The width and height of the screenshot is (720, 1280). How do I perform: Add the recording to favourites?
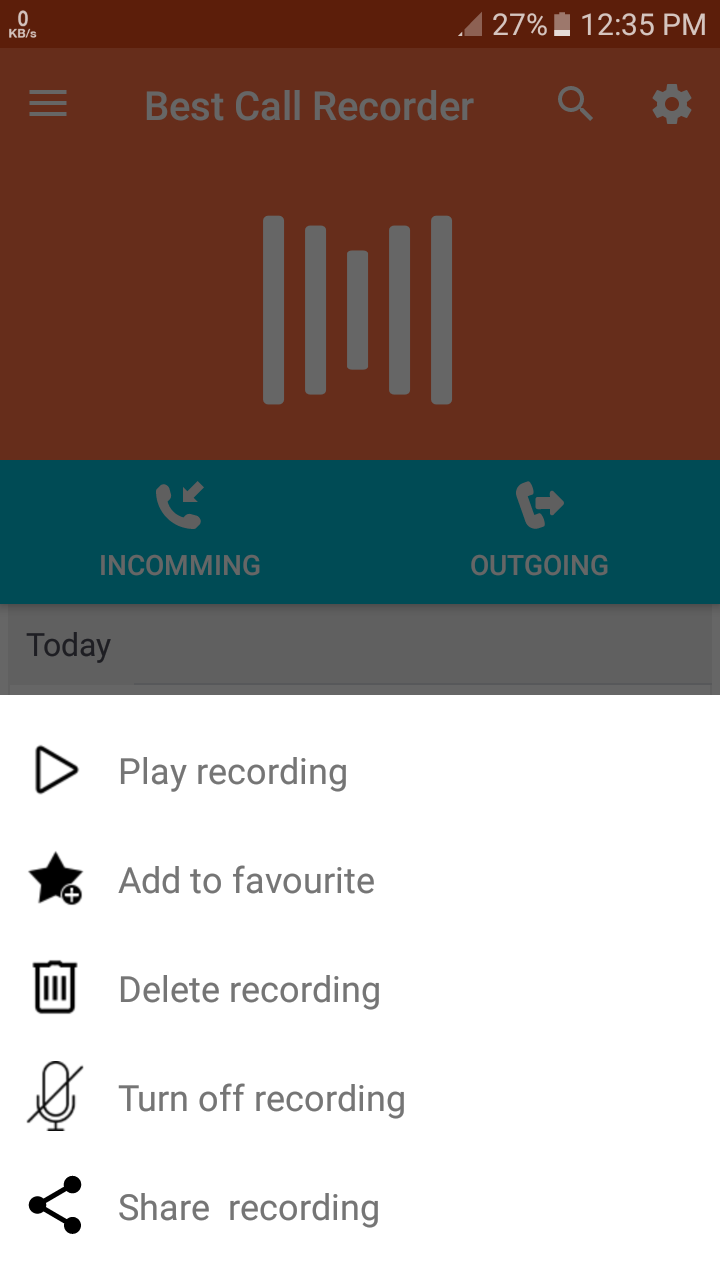coord(246,880)
